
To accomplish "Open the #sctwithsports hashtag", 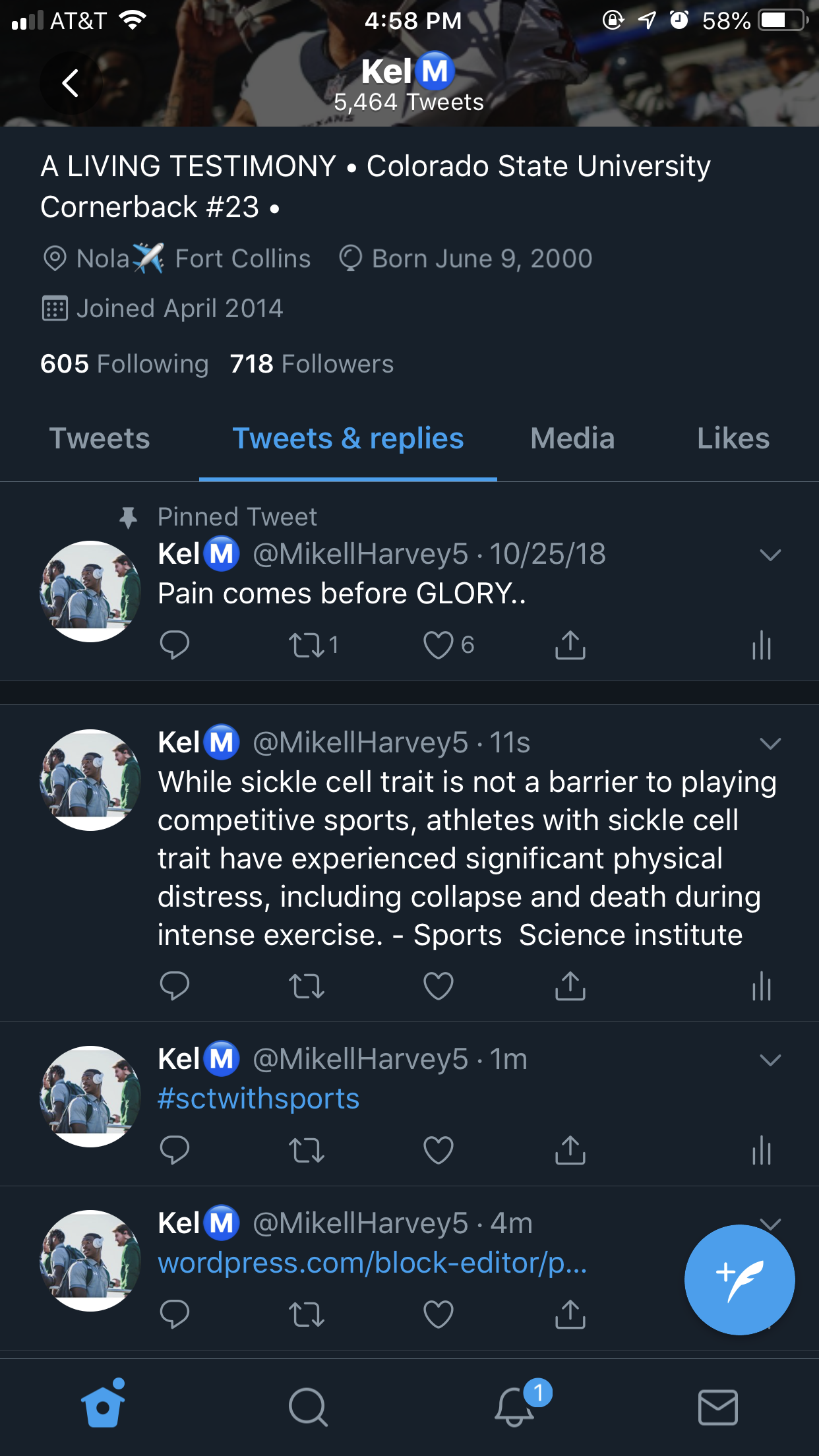I will click(258, 1099).
